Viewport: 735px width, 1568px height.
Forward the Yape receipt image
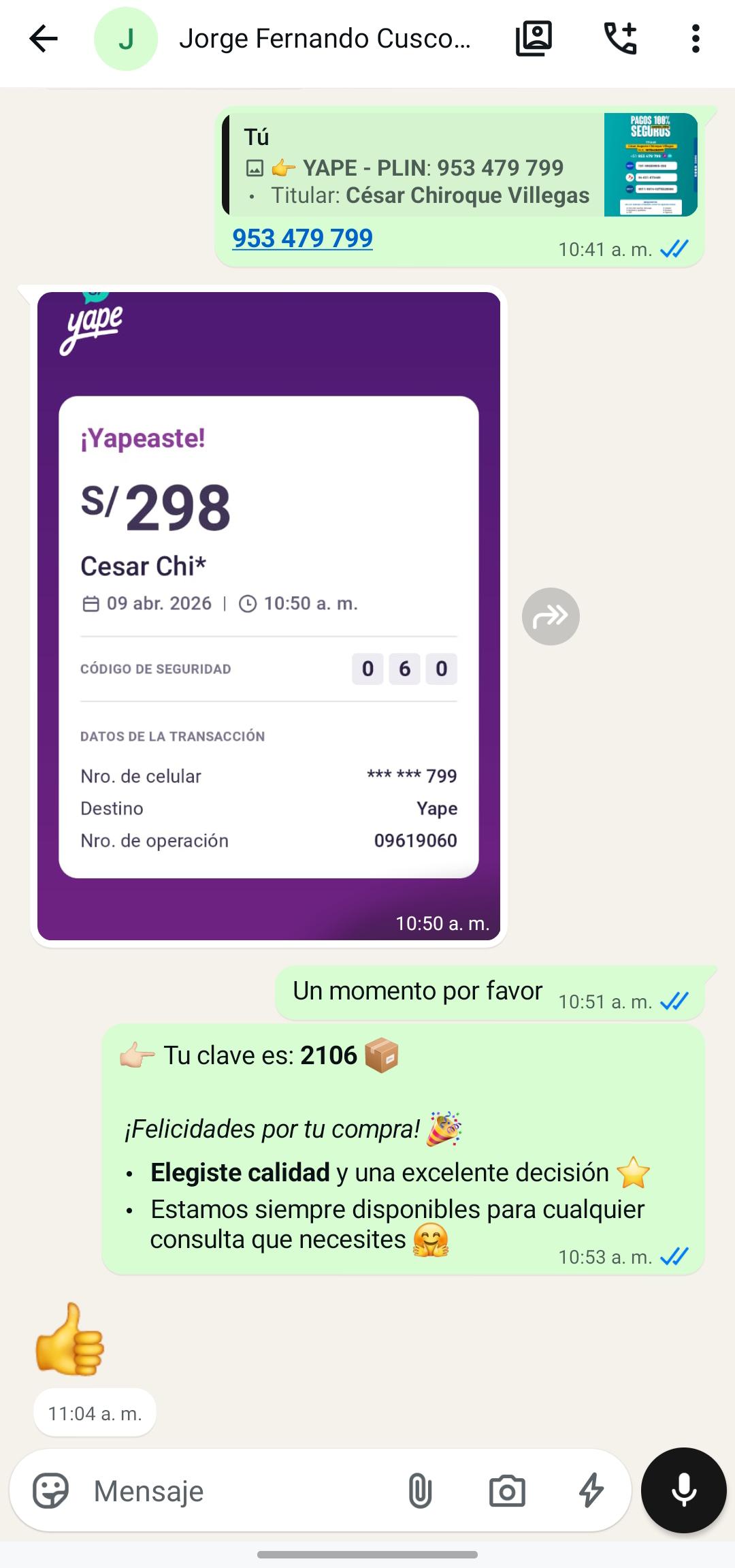551,616
